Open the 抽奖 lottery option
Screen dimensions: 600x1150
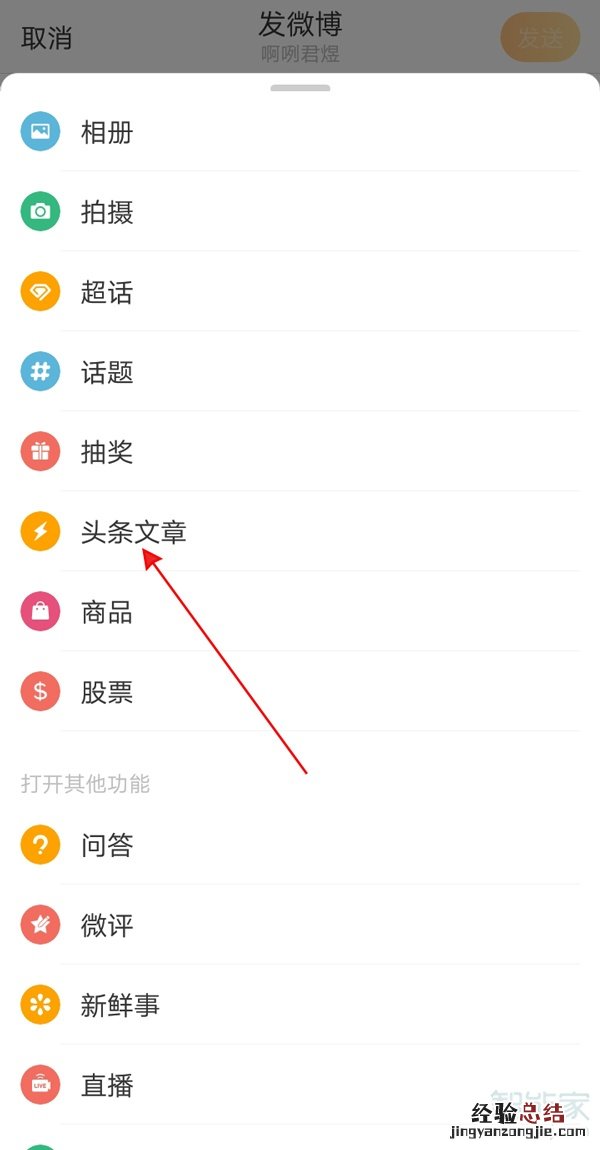(107, 452)
